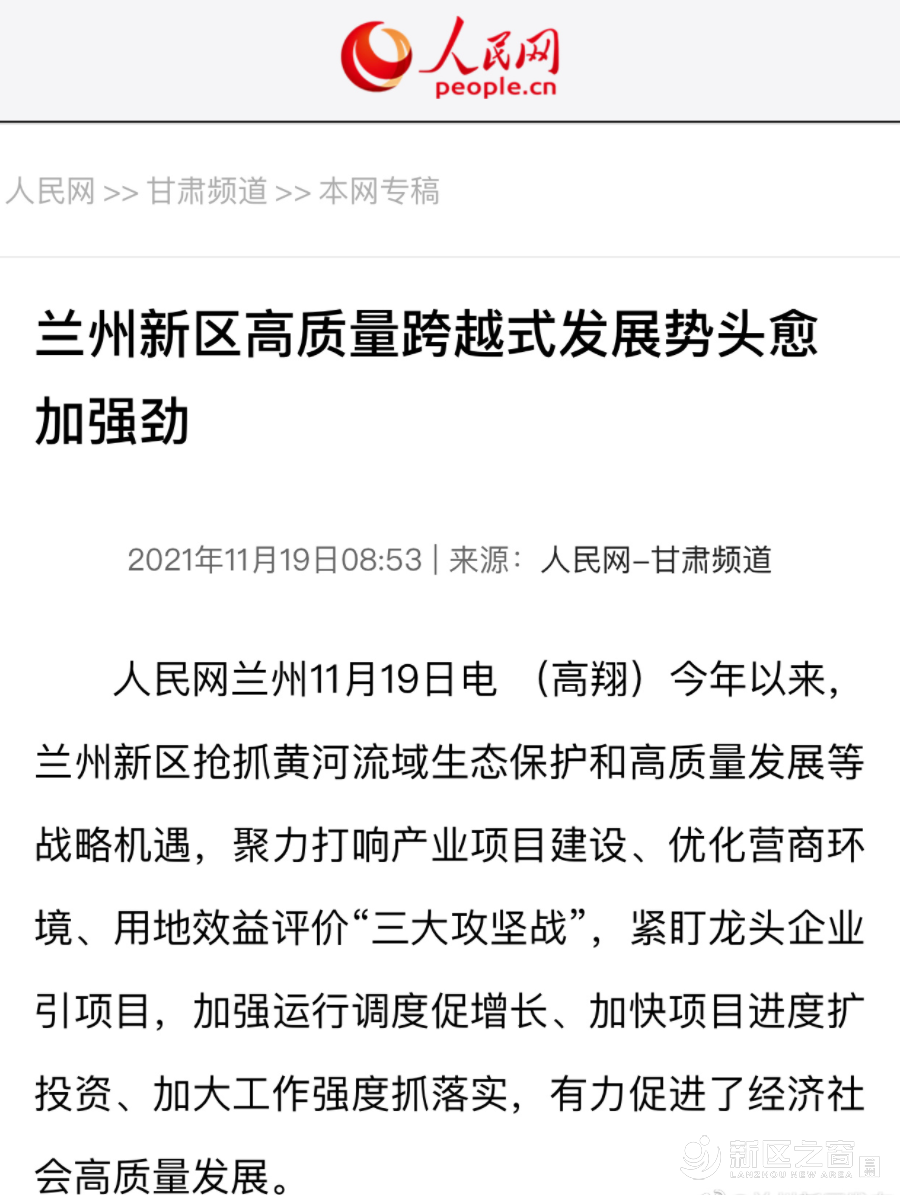Go to the 甘肃频道 channel page
This screenshot has height=1195, width=900.
[207, 191]
